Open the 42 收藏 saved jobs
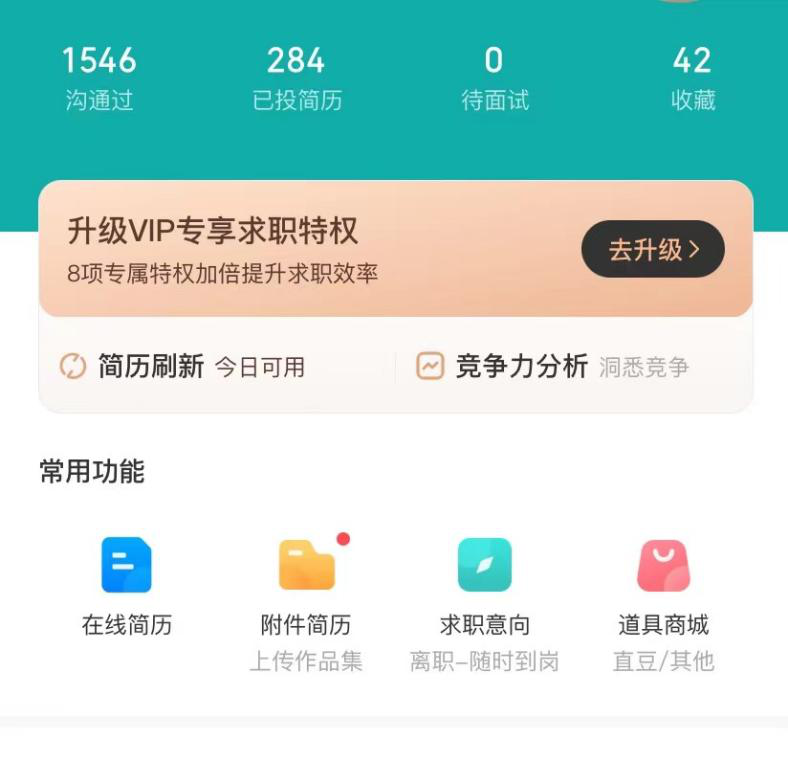The image size is (788, 762). click(x=692, y=77)
